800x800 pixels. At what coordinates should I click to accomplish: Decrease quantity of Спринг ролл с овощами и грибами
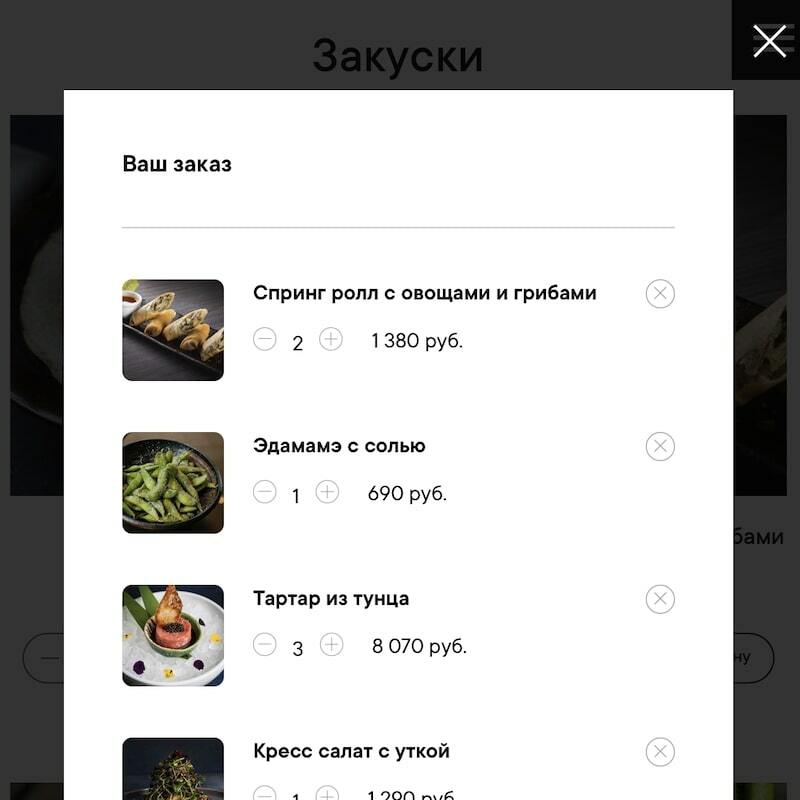coord(264,340)
